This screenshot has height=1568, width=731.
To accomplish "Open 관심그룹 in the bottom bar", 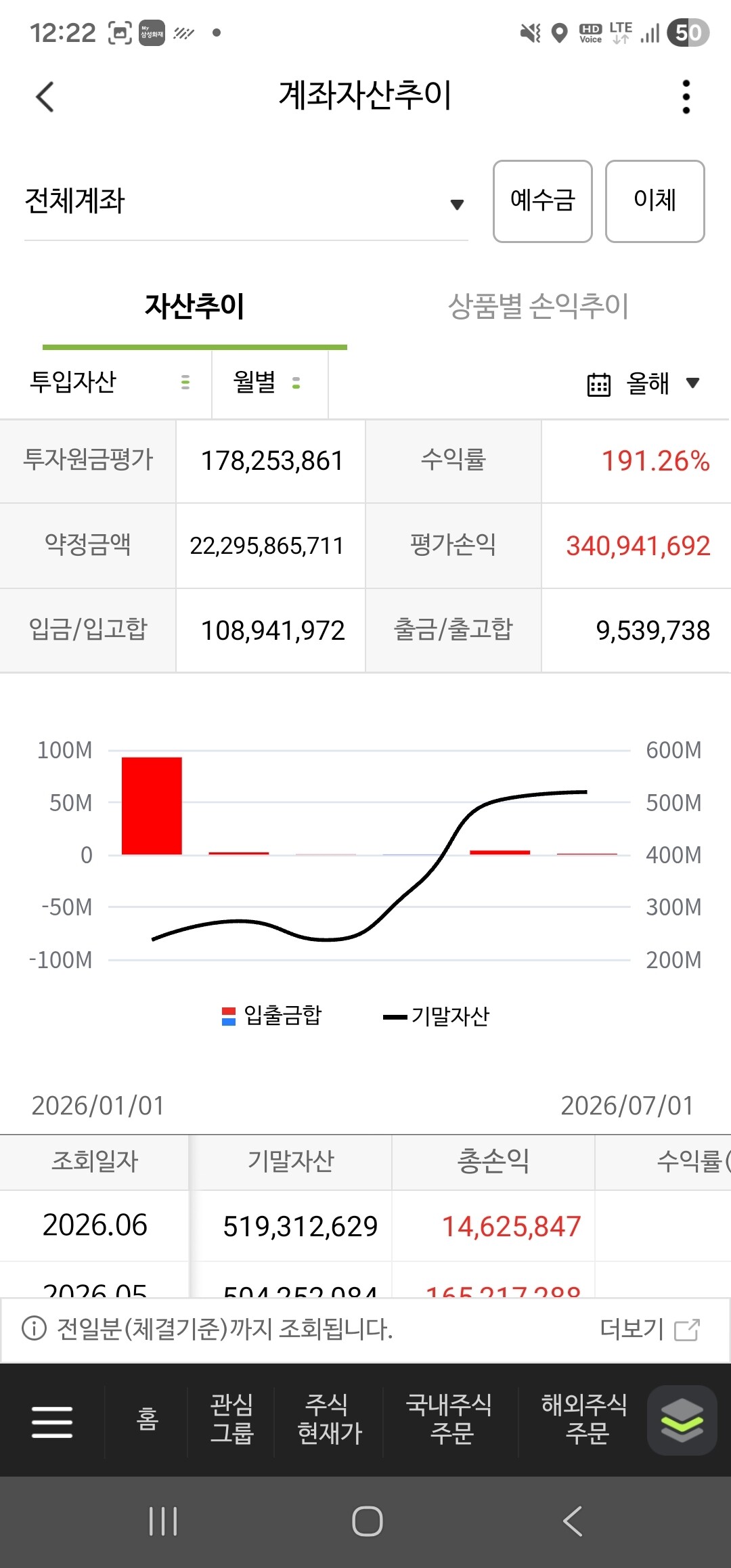I will (x=231, y=1420).
